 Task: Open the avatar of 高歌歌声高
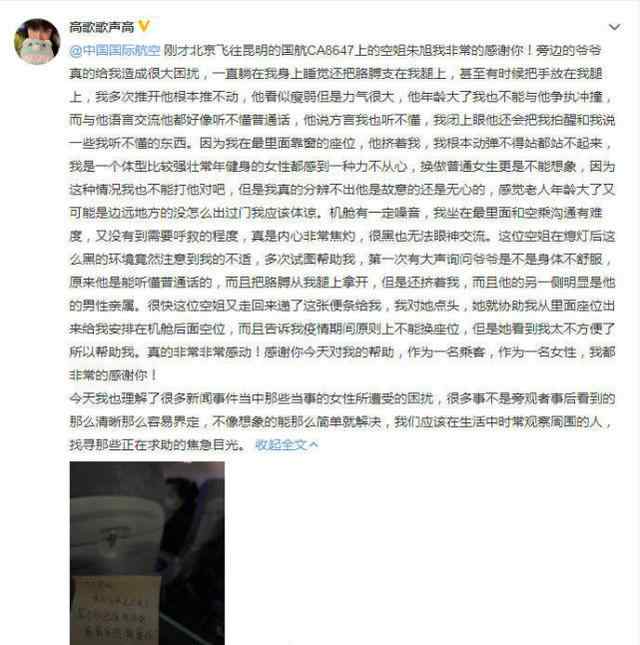point(36,40)
